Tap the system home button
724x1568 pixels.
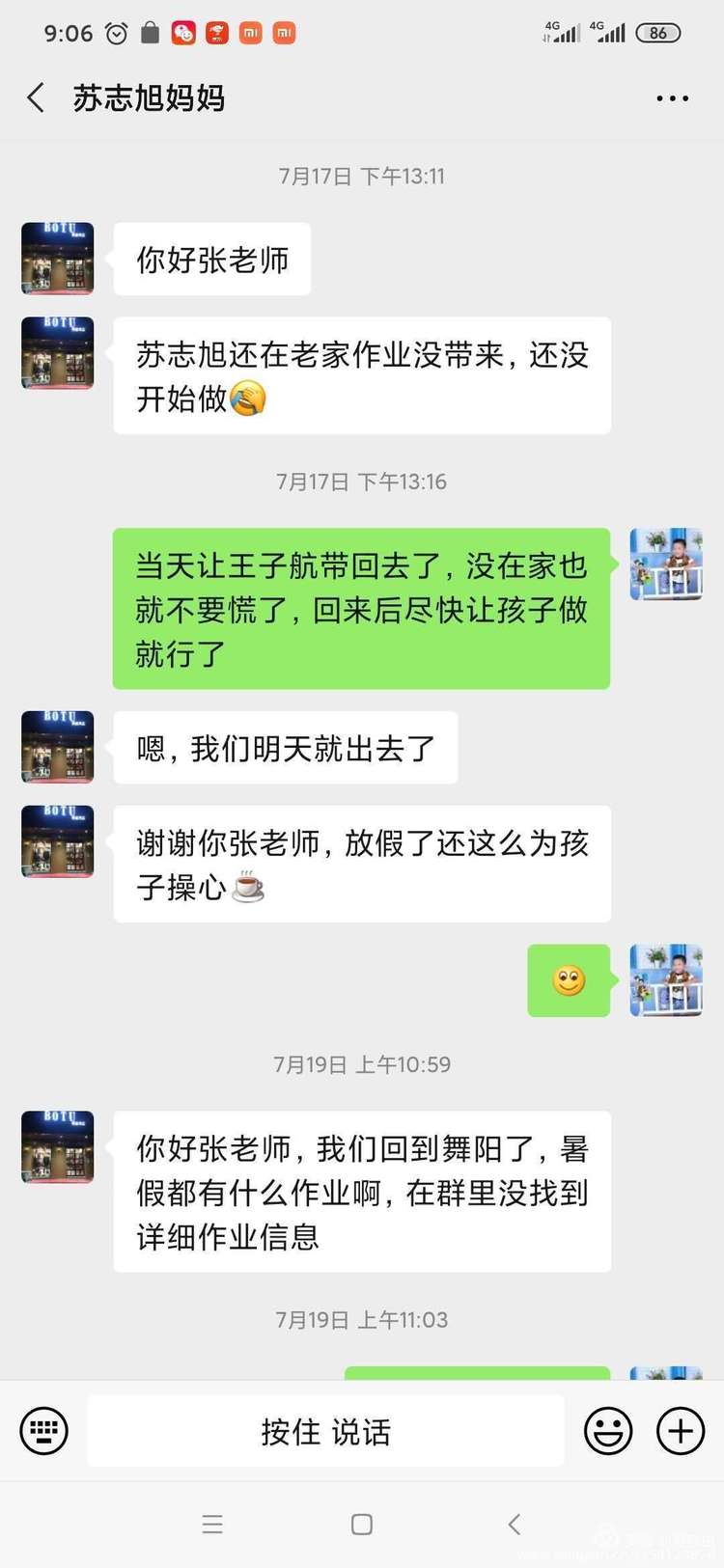(x=362, y=1524)
